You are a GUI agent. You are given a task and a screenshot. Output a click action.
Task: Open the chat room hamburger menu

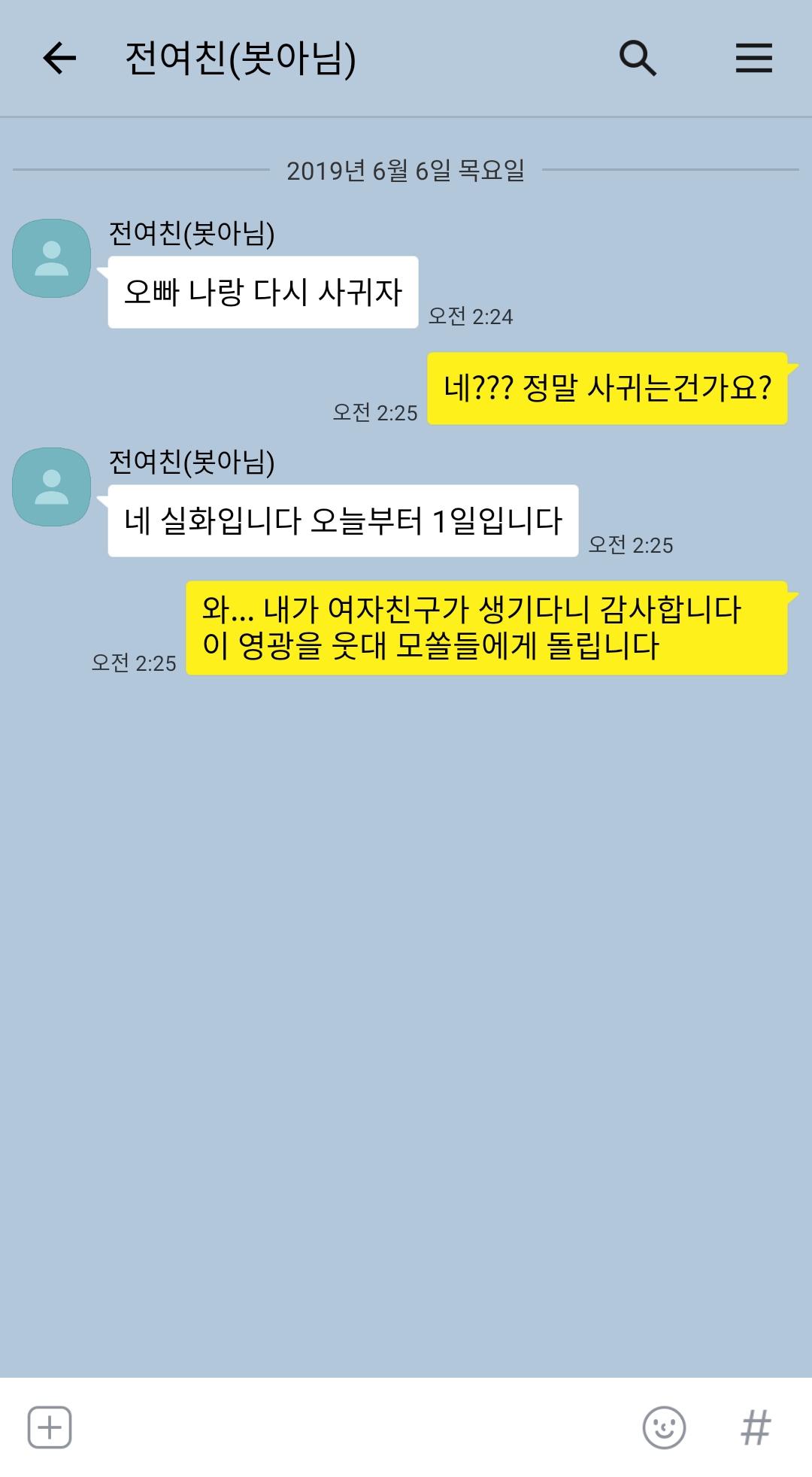click(753, 58)
